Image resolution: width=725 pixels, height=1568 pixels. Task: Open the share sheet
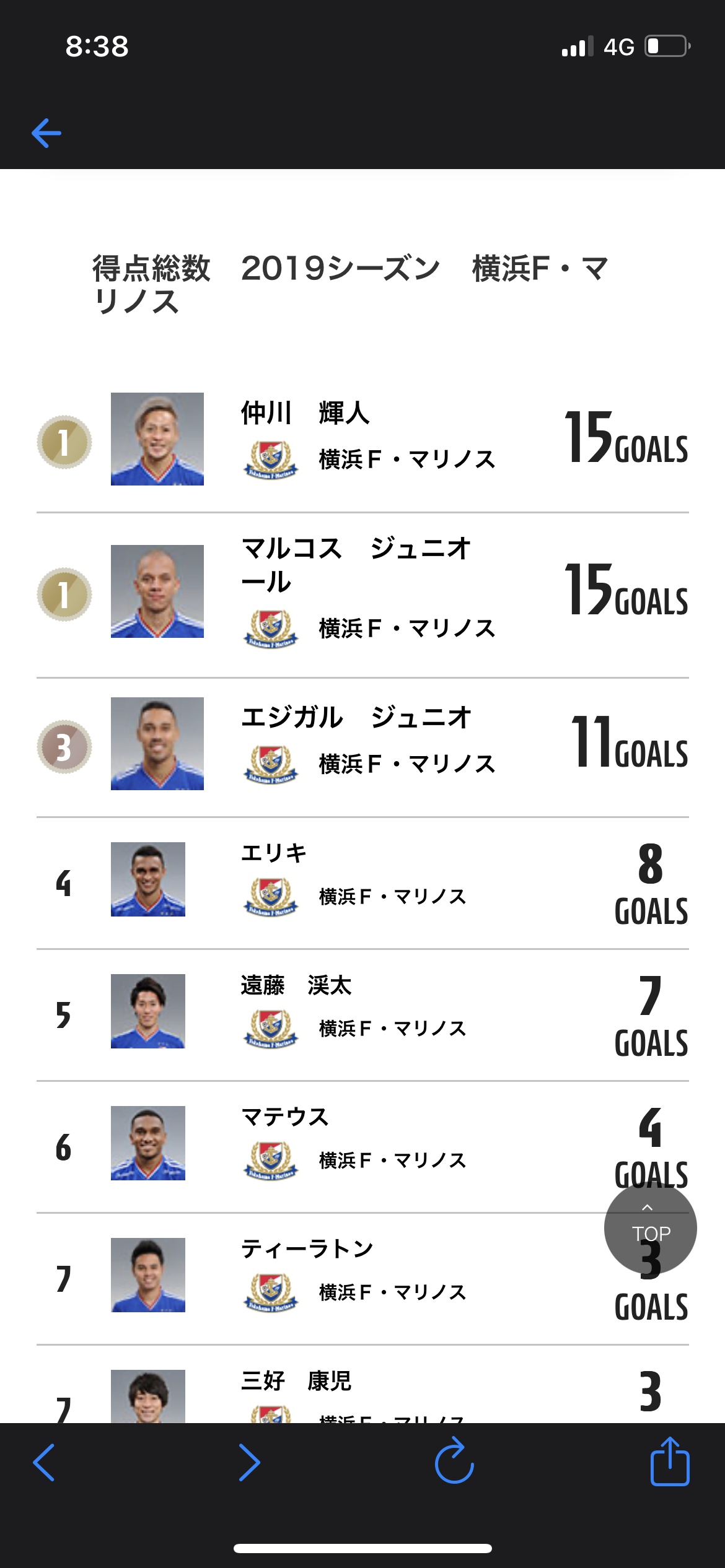pyautogui.click(x=670, y=1463)
